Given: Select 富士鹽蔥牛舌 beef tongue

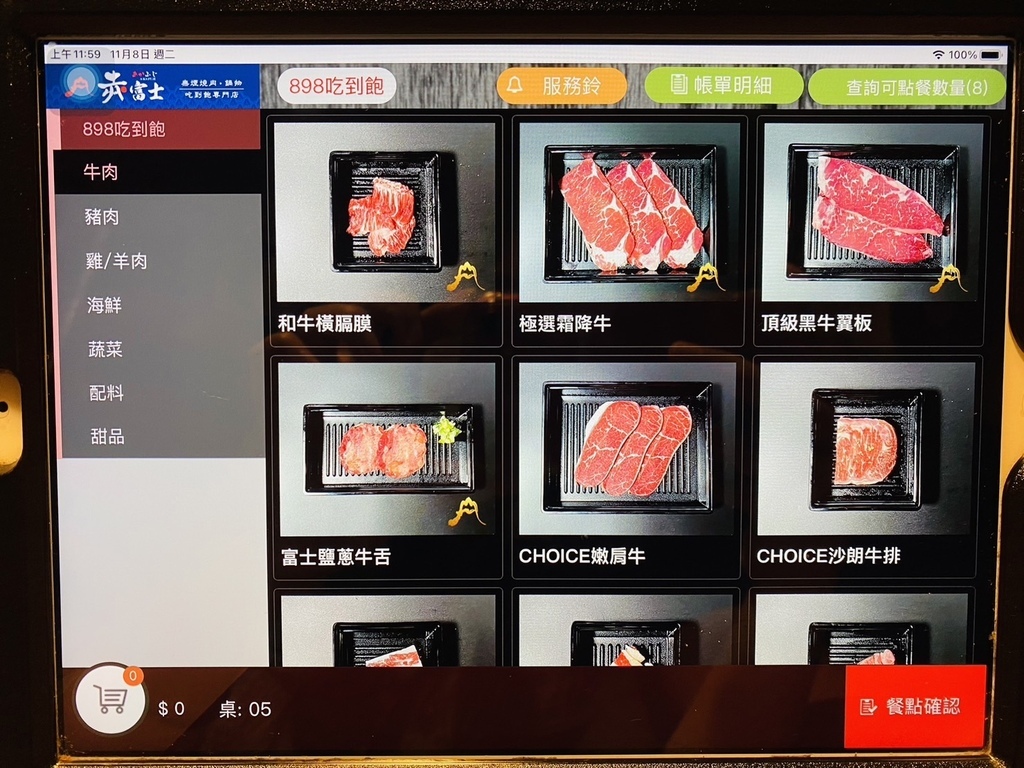Looking at the screenshot, I should (385, 468).
